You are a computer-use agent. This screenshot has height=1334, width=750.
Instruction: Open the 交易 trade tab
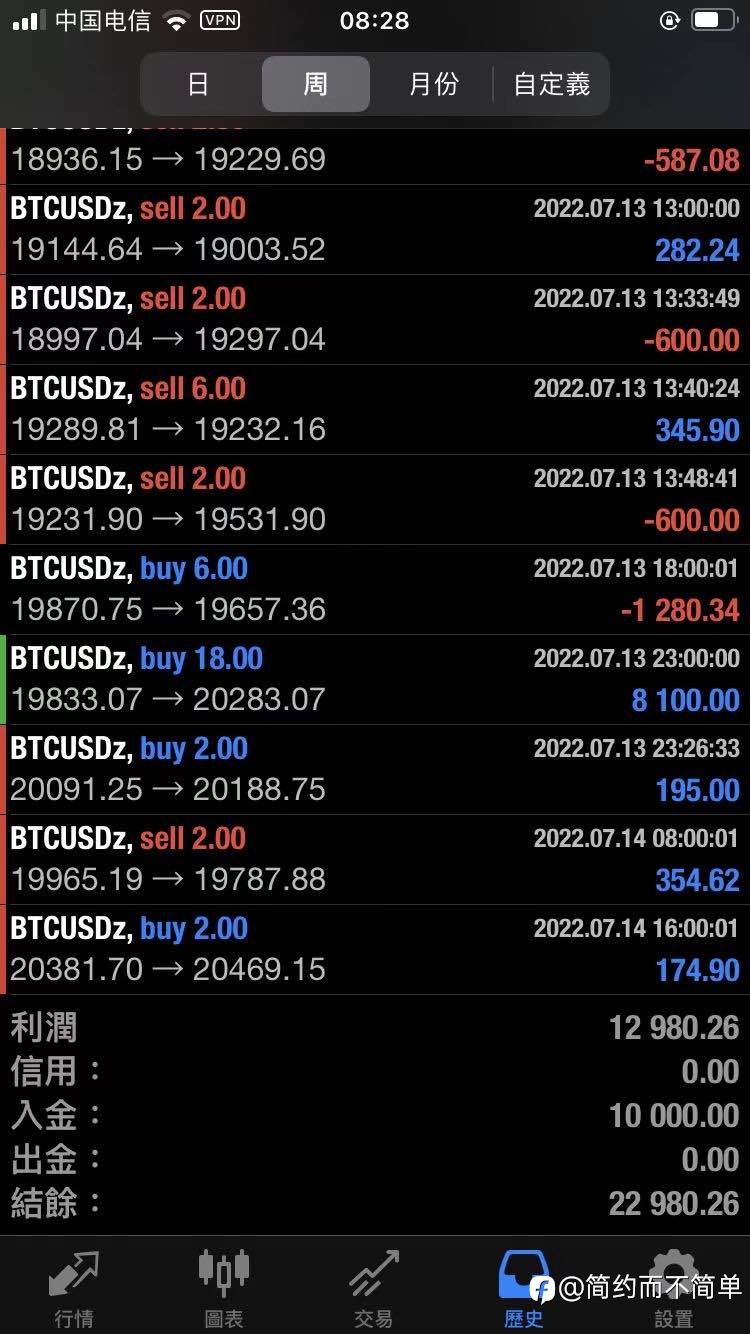374,1288
